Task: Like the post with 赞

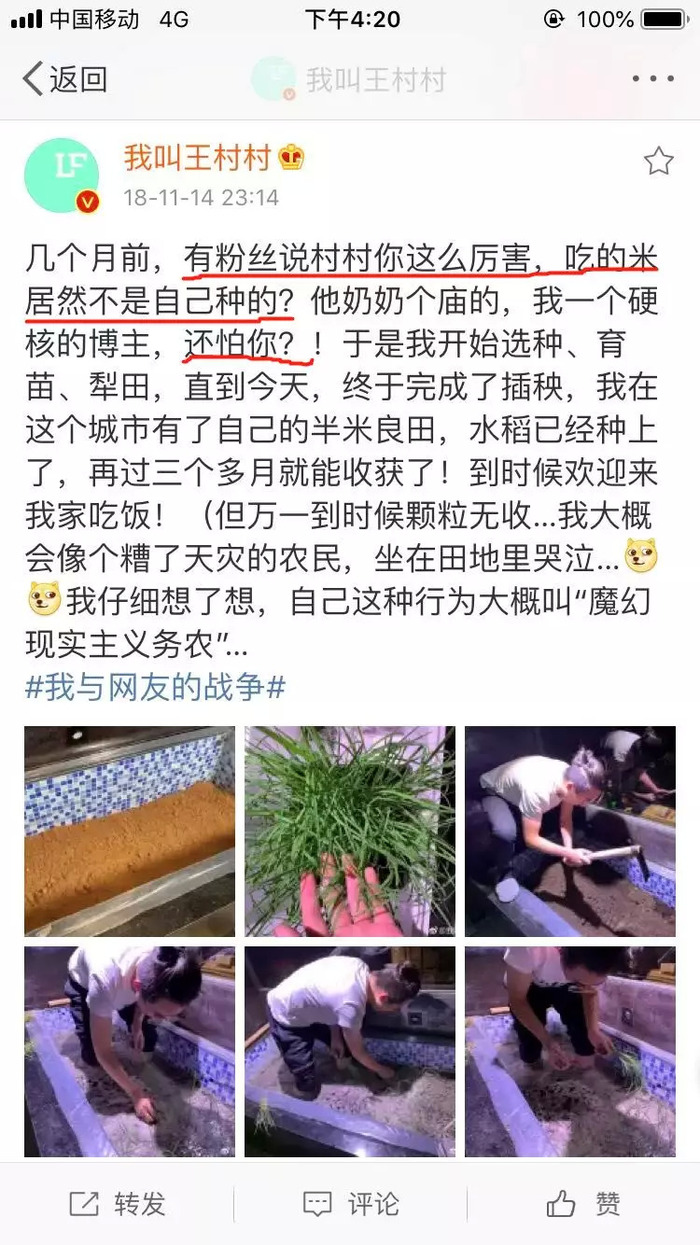Action: pos(584,1204)
